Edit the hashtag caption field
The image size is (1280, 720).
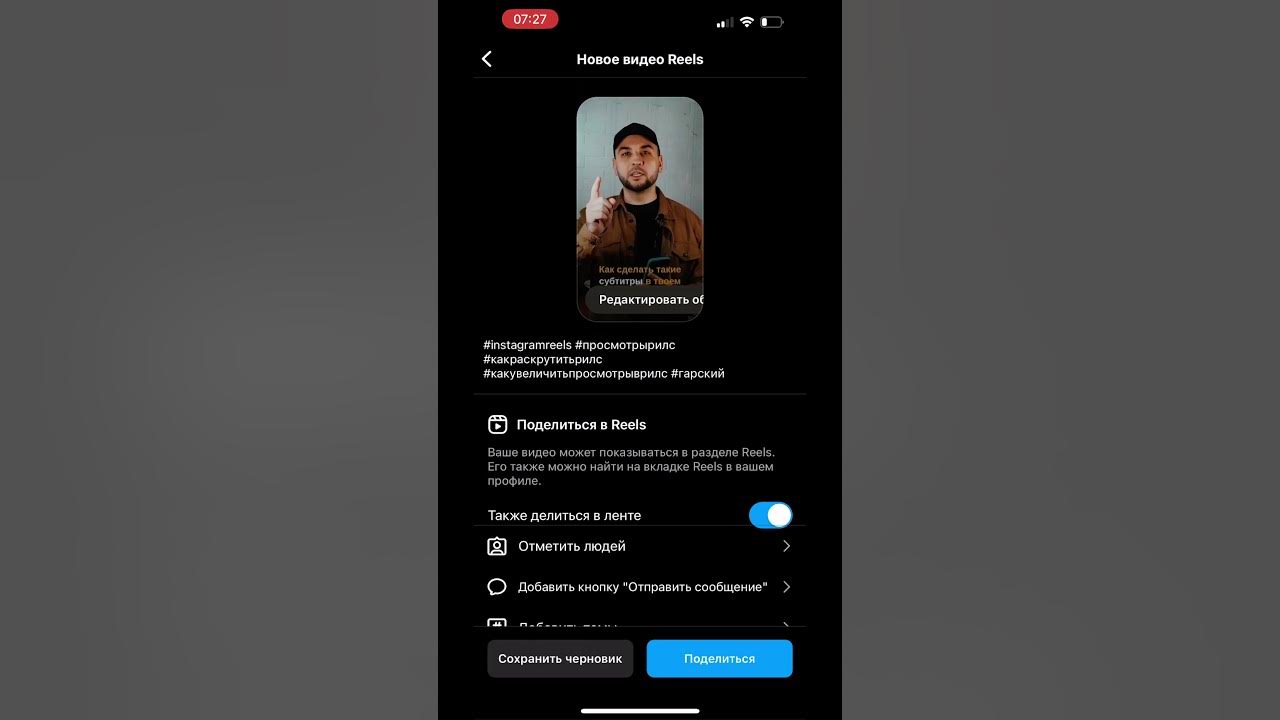(x=604, y=359)
